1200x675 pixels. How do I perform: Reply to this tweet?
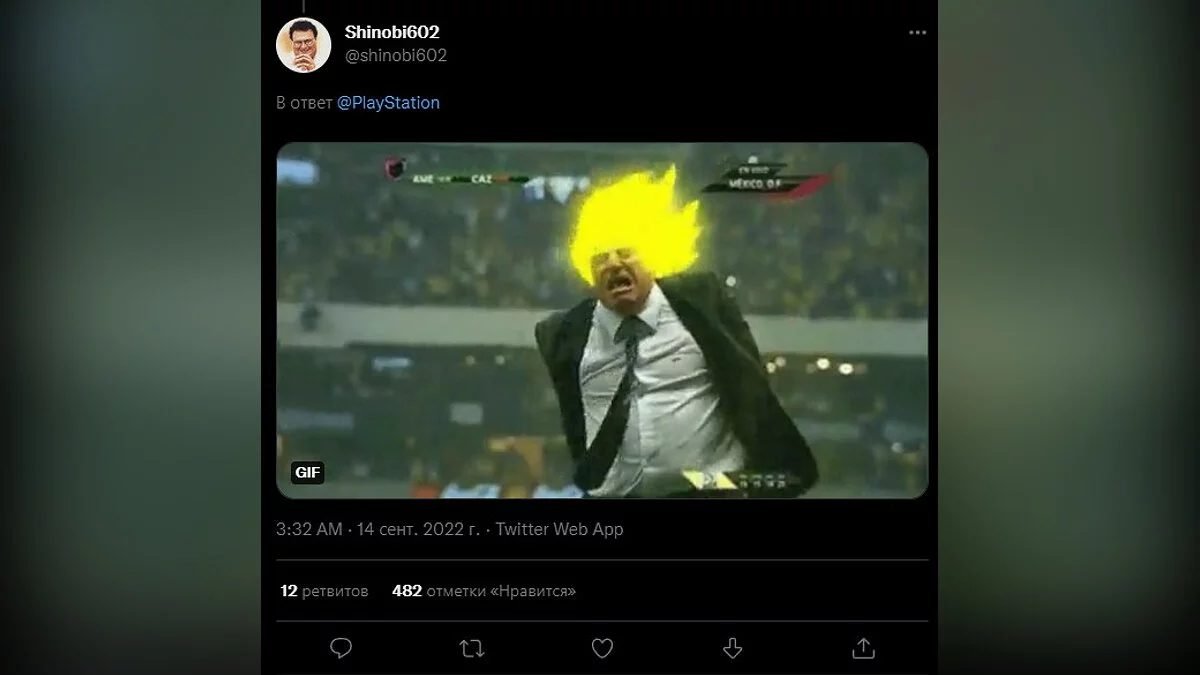(x=341, y=648)
